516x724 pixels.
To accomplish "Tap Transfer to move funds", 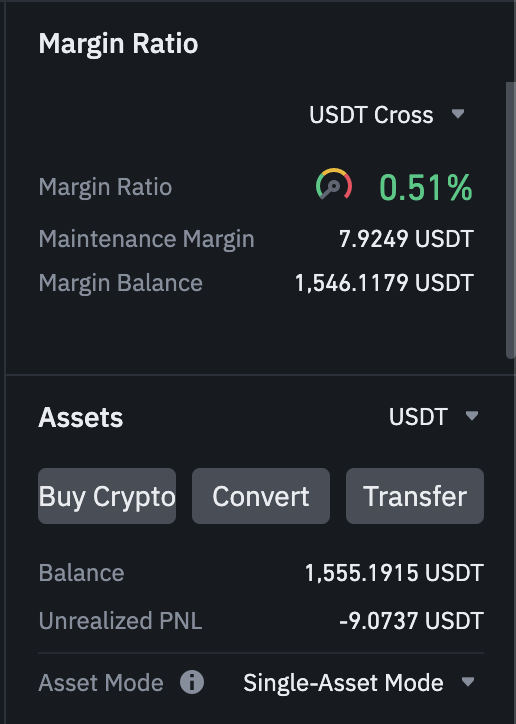I will [x=415, y=496].
